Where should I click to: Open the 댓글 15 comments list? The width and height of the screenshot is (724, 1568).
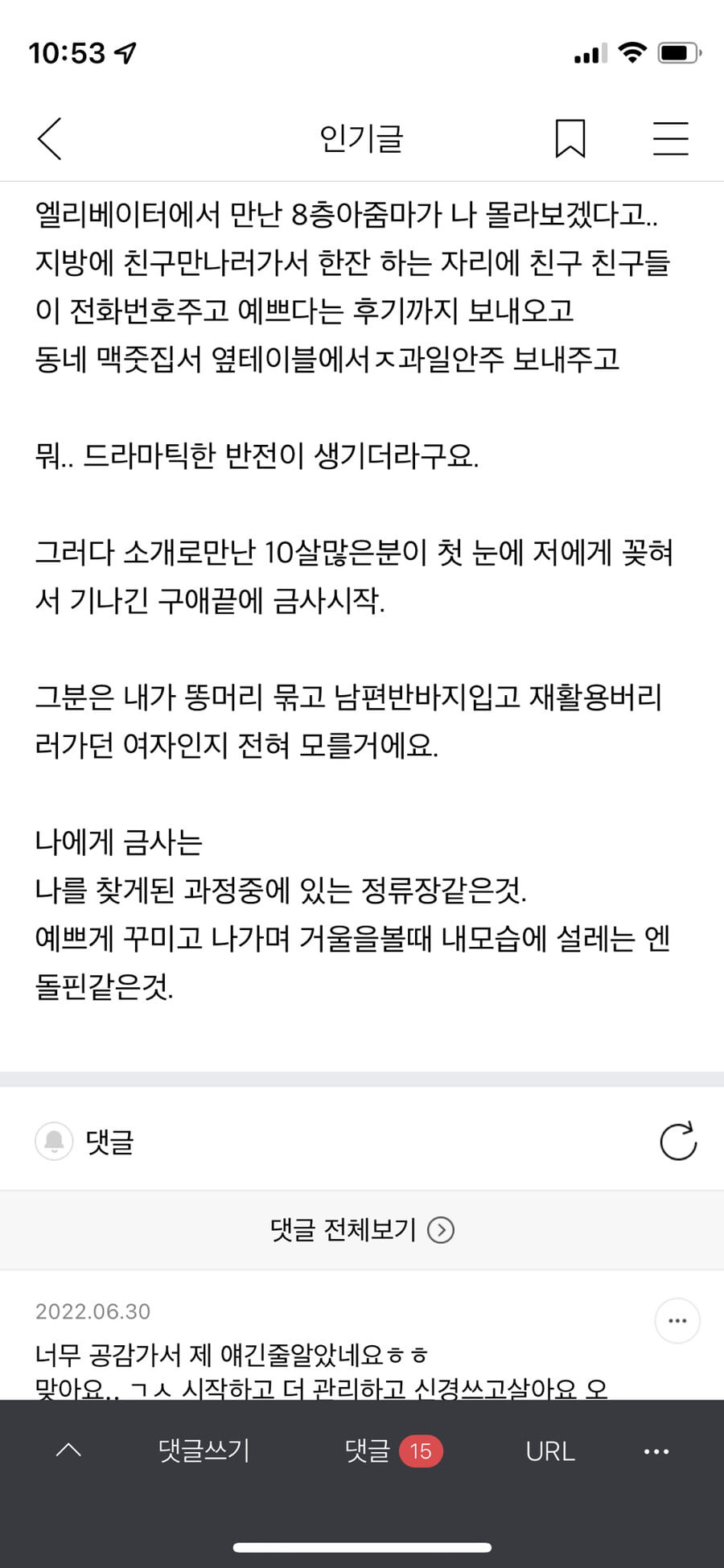pos(393,1451)
